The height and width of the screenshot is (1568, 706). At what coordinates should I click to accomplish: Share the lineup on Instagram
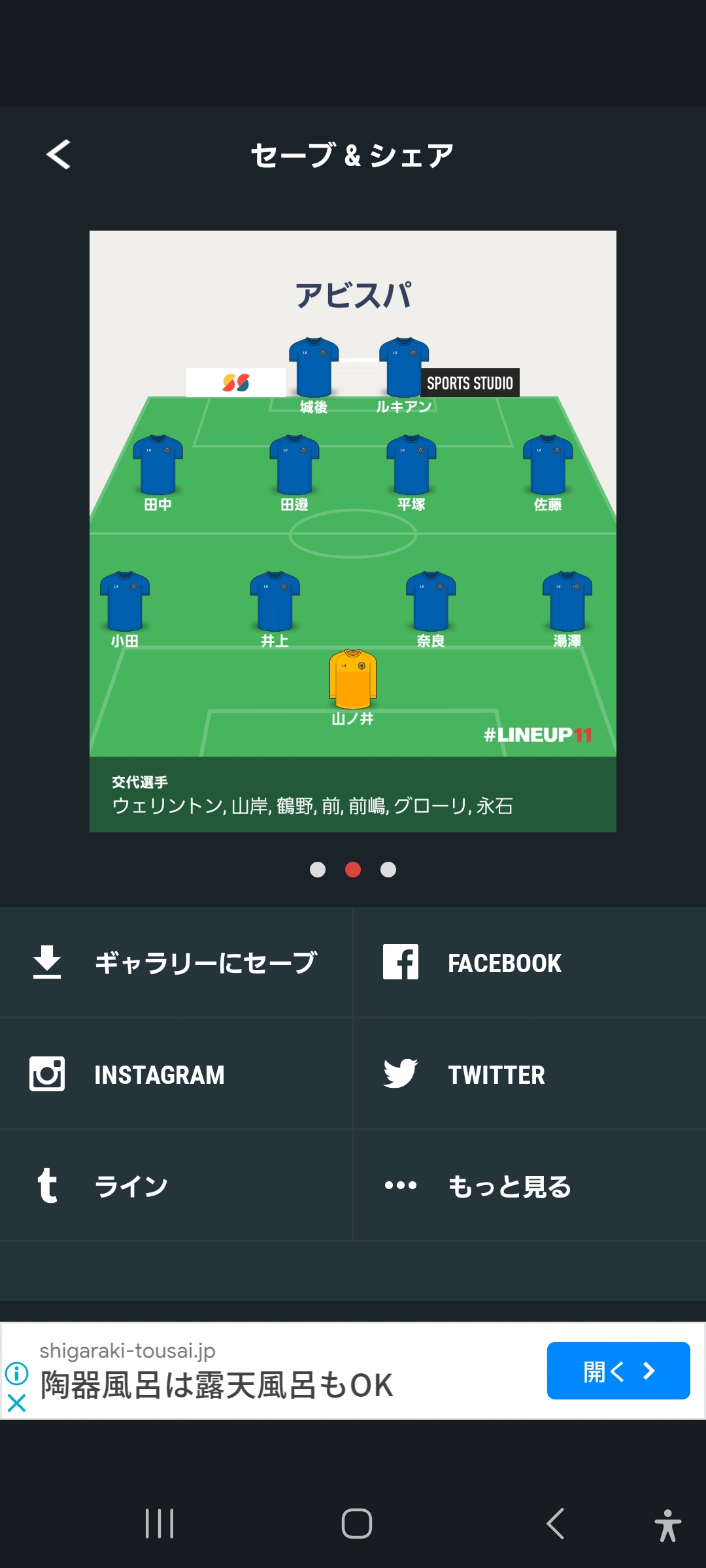[176, 1074]
